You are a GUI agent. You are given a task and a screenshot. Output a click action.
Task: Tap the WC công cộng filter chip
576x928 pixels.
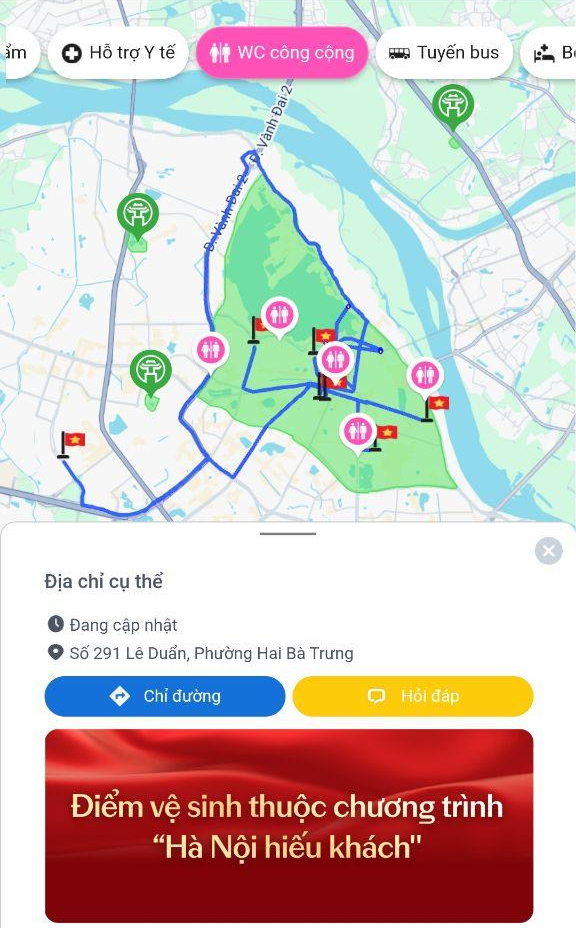[282, 53]
